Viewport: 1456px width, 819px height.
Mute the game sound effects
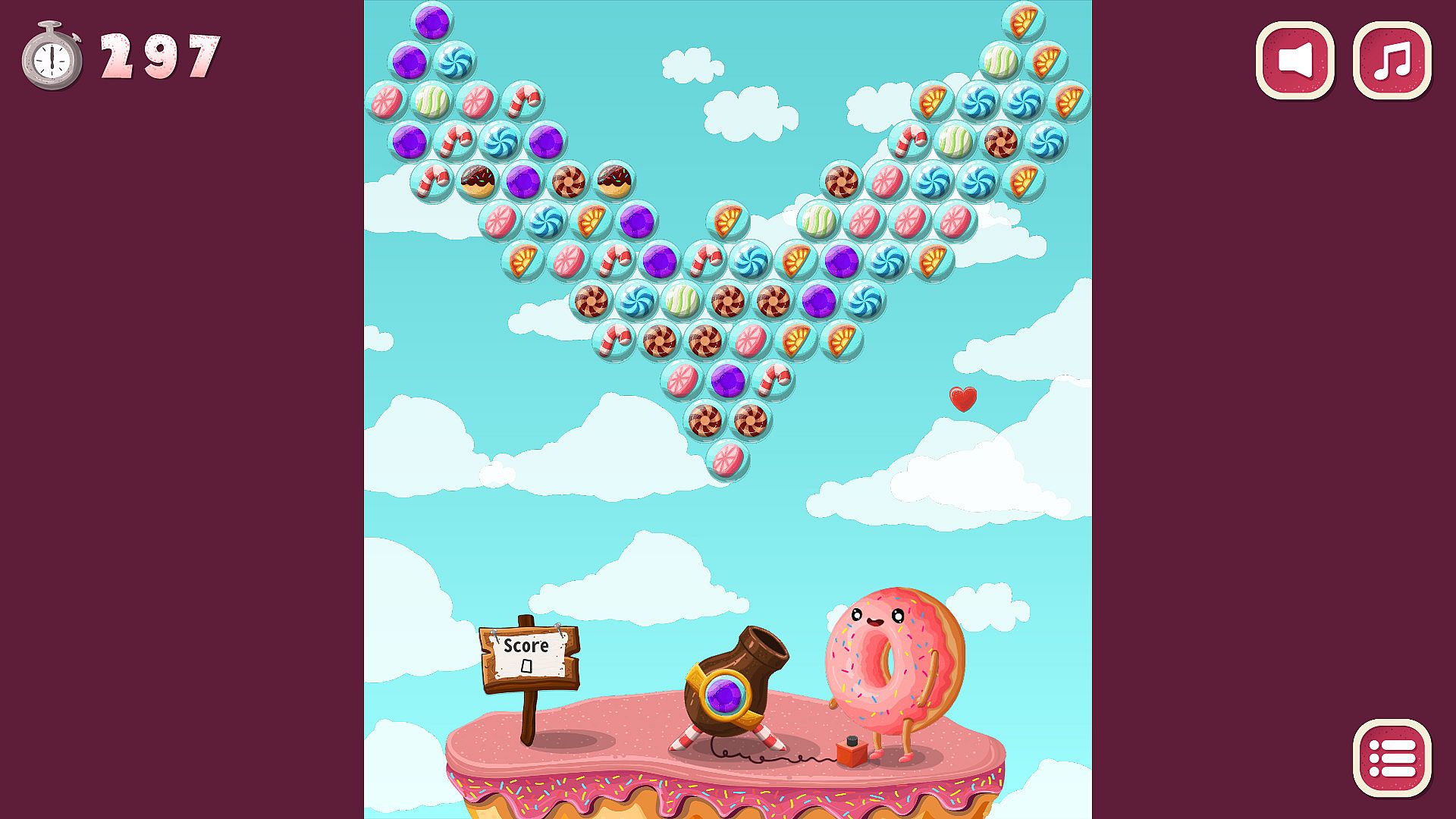1294,60
